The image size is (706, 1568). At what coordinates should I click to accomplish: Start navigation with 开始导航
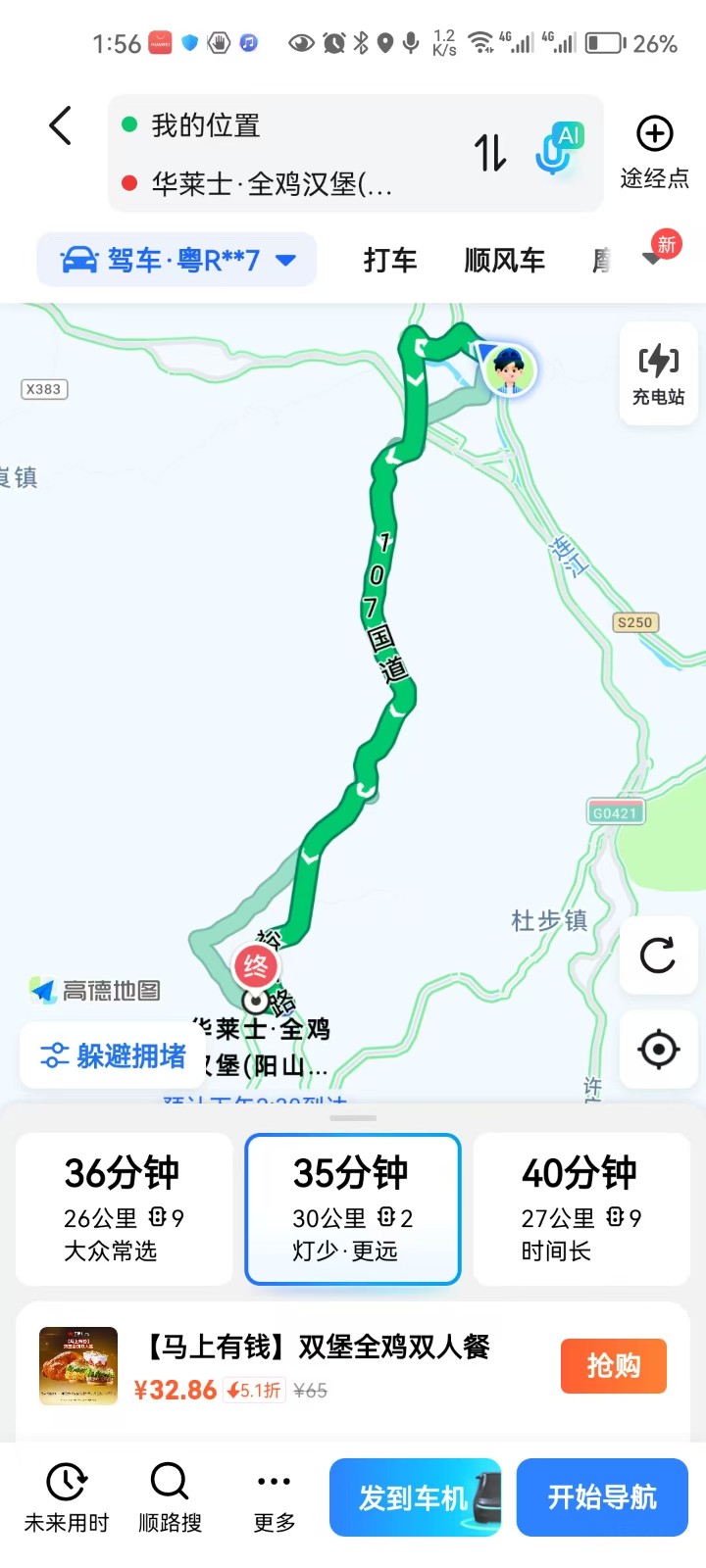pos(602,1497)
